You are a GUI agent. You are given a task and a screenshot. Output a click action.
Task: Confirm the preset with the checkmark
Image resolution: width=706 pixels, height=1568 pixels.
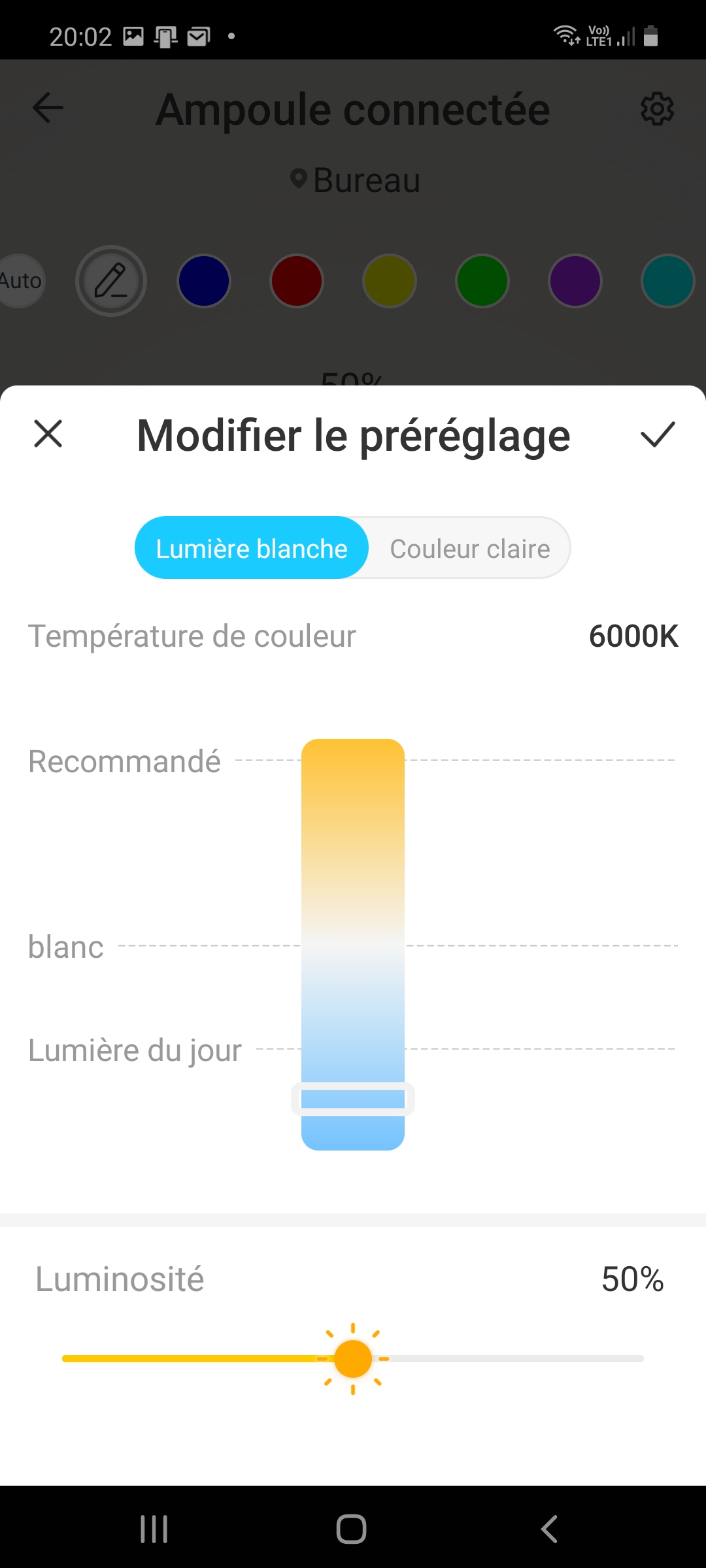click(657, 434)
